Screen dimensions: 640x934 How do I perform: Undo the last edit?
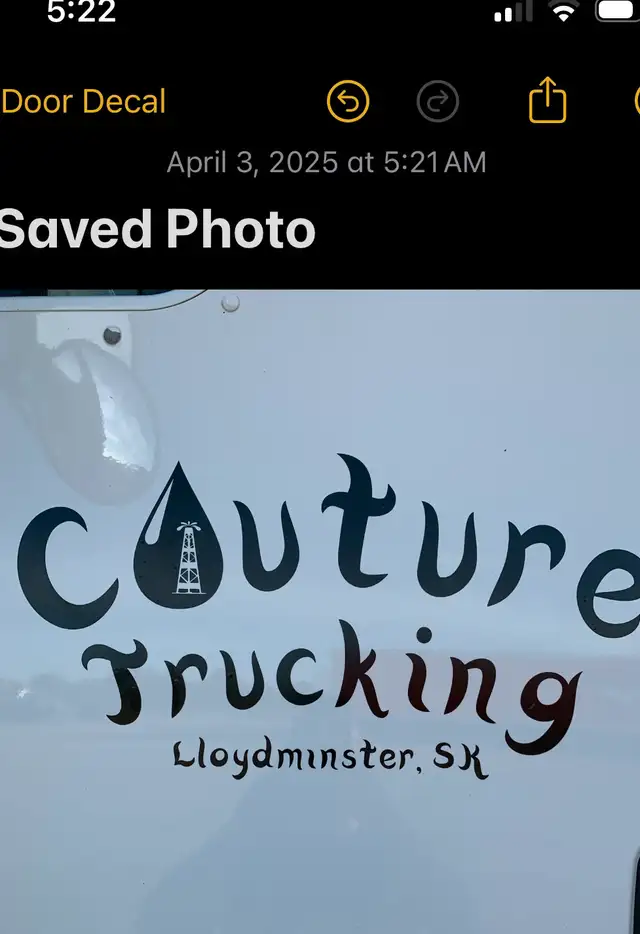point(348,102)
